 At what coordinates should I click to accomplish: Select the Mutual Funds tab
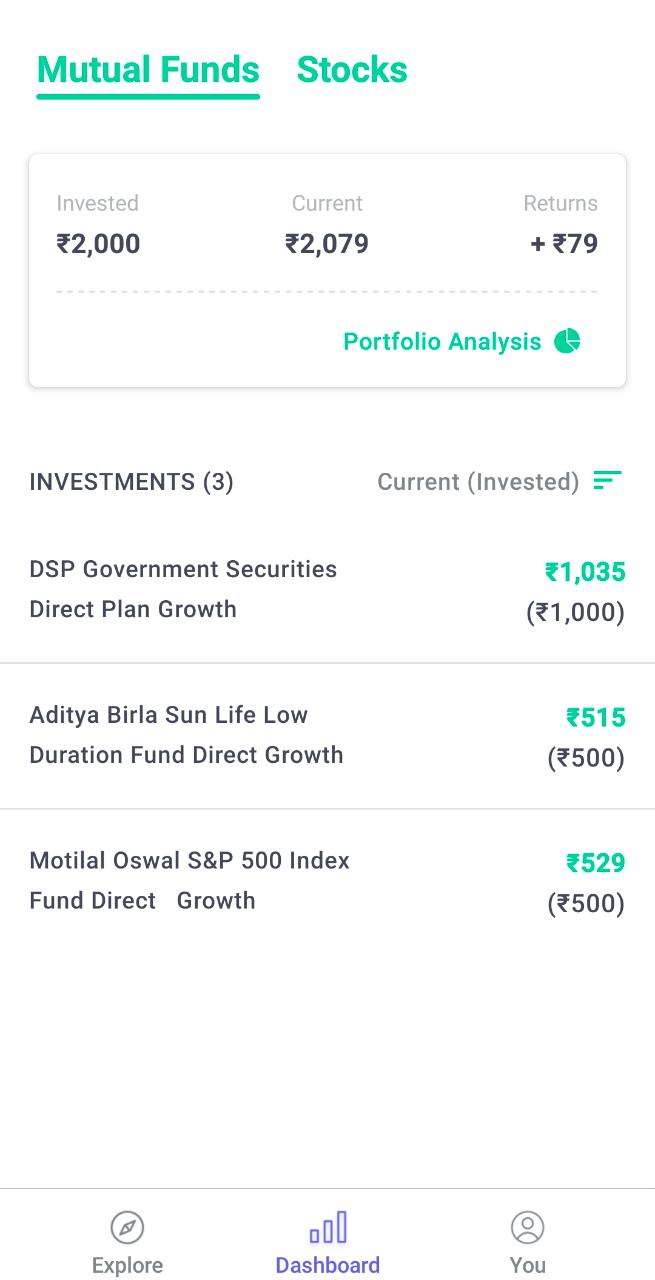[148, 70]
